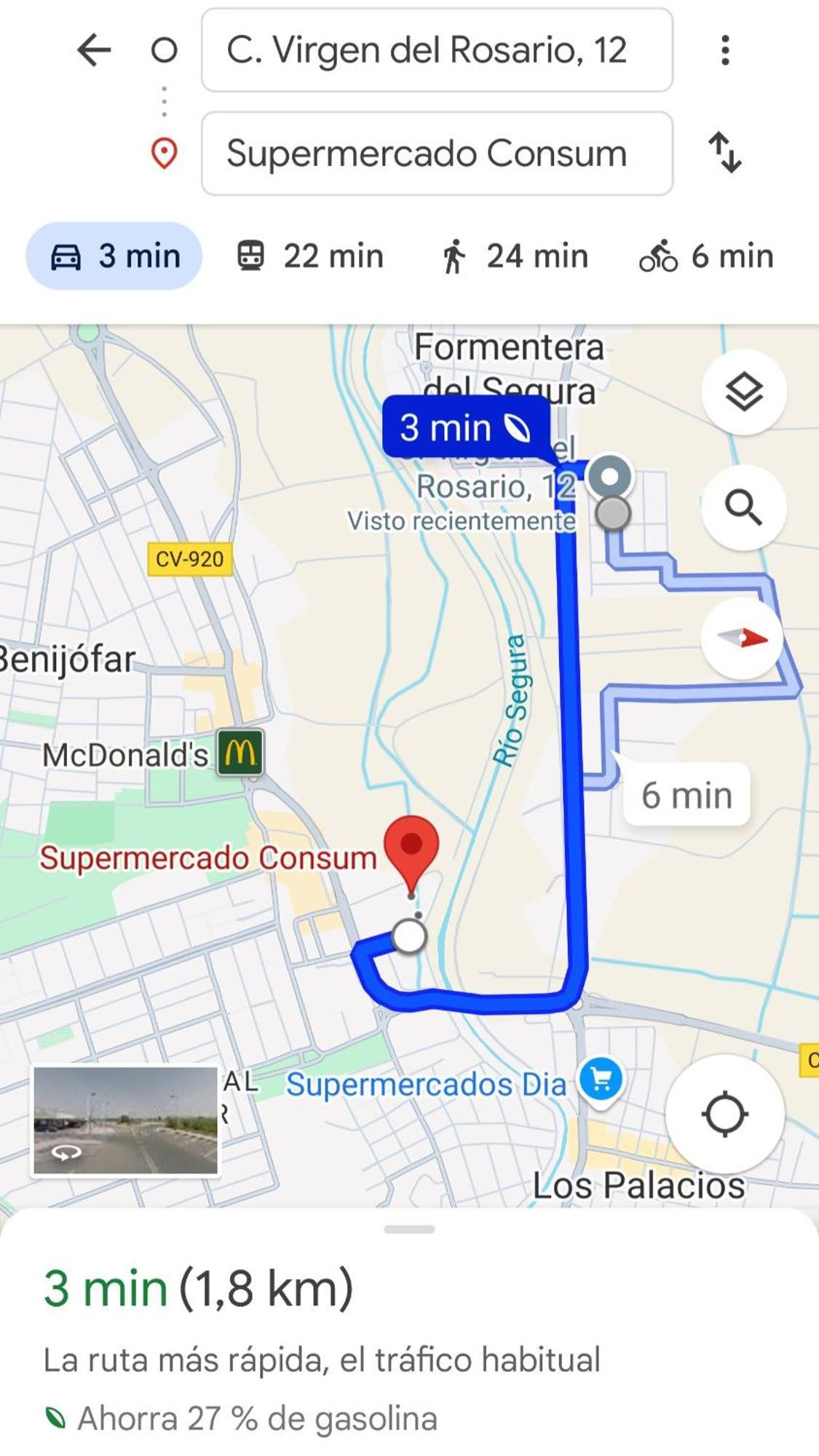Switch to public transport, 22 min

pos(310,256)
